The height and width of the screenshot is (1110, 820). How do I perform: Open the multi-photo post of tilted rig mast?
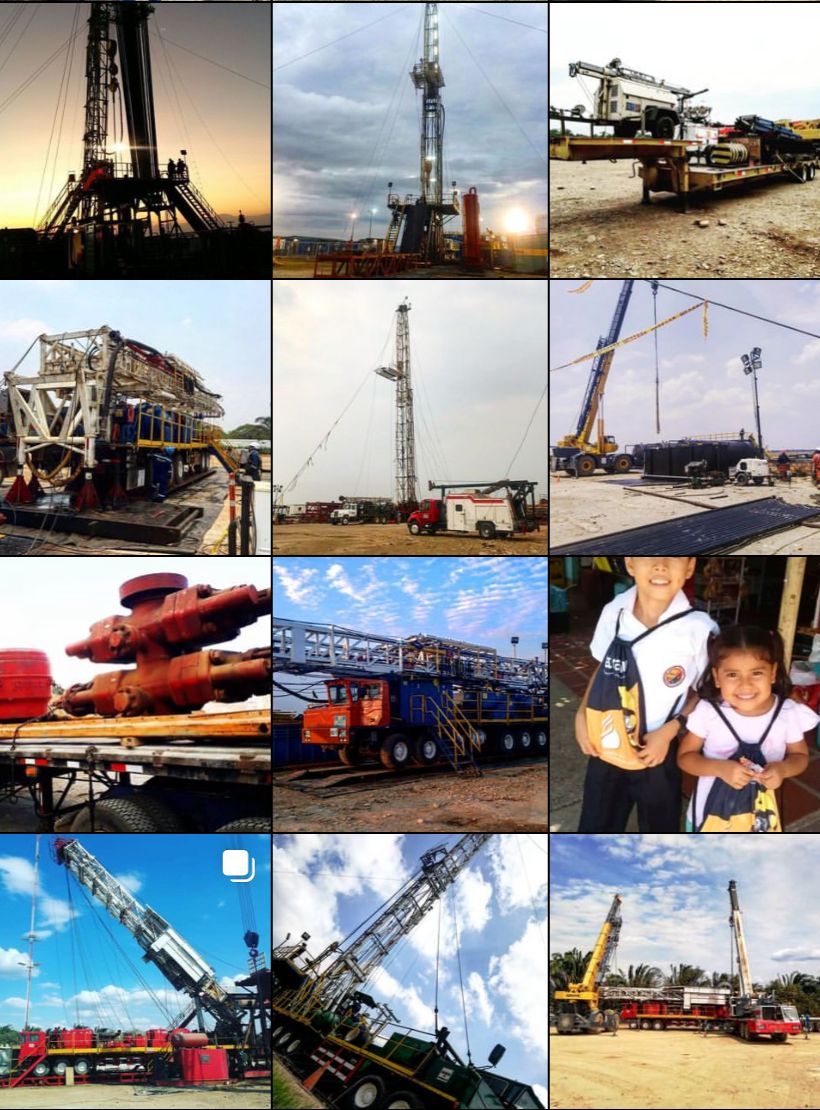click(x=135, y=971)
